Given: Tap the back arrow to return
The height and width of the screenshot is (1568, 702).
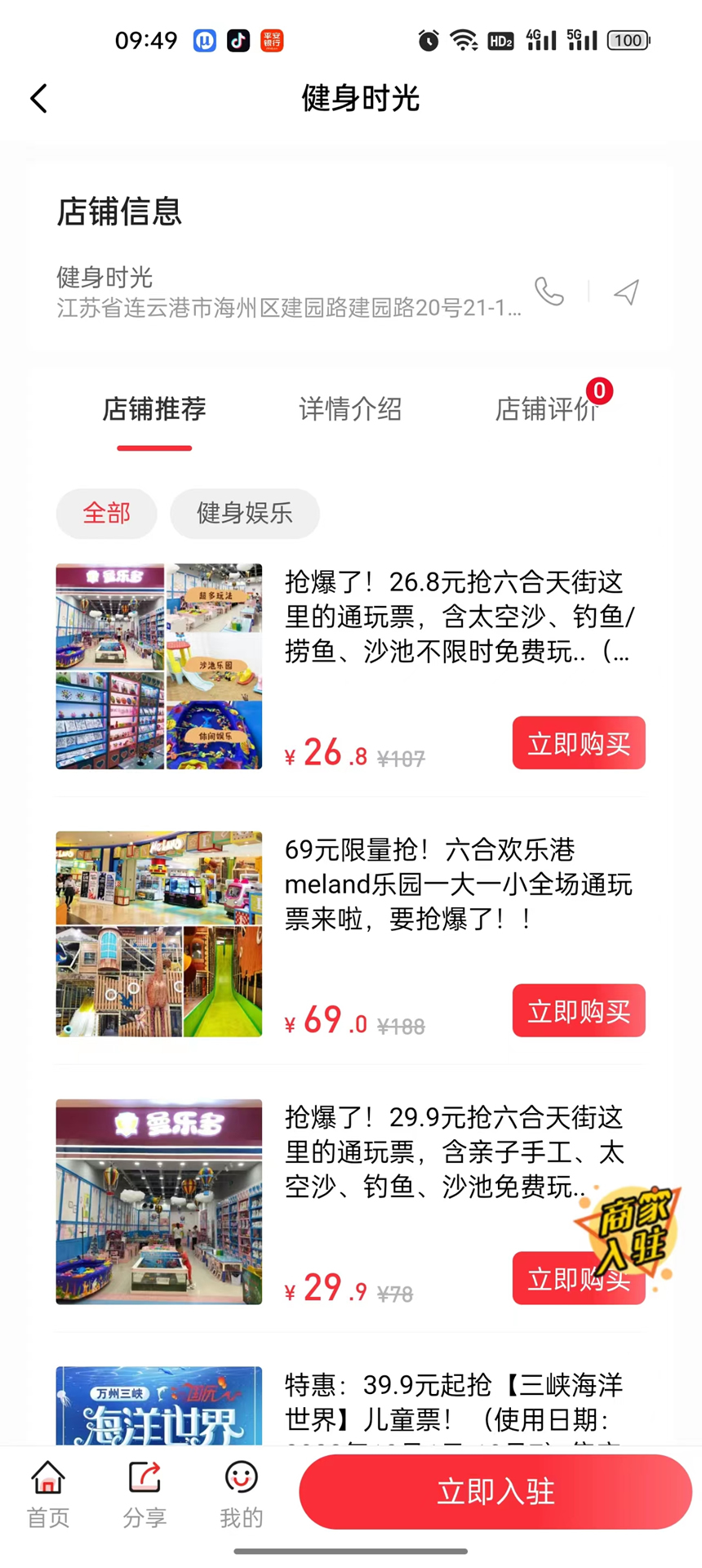Looking at the screenshot, I should 38,97.
